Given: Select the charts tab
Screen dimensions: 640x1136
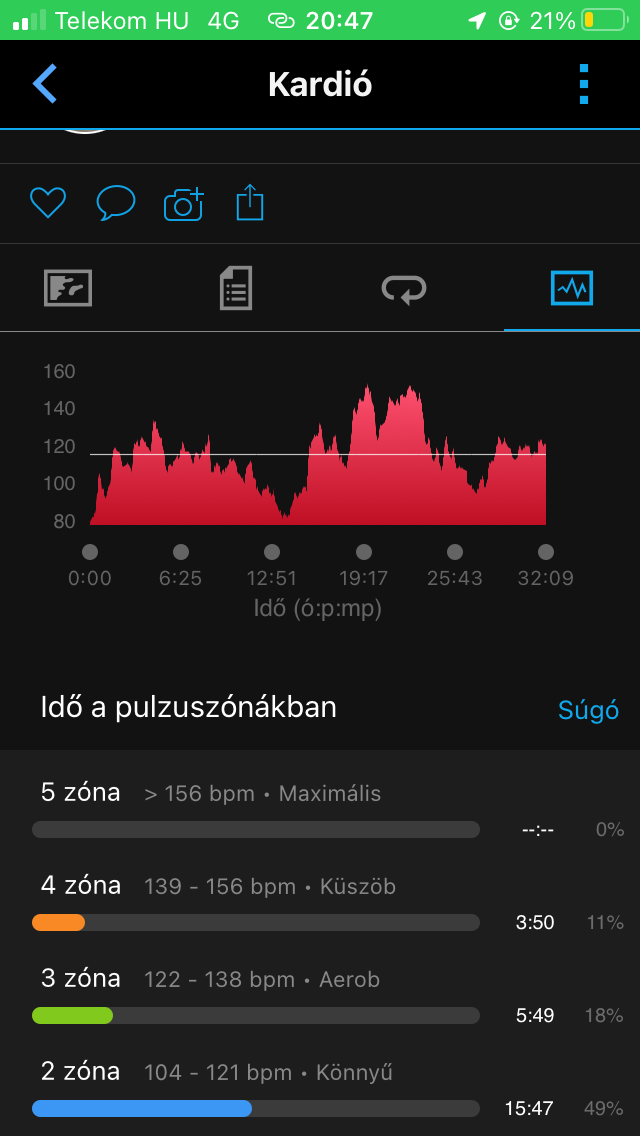Looking at the screenshot, I should [x=572, y=289].
